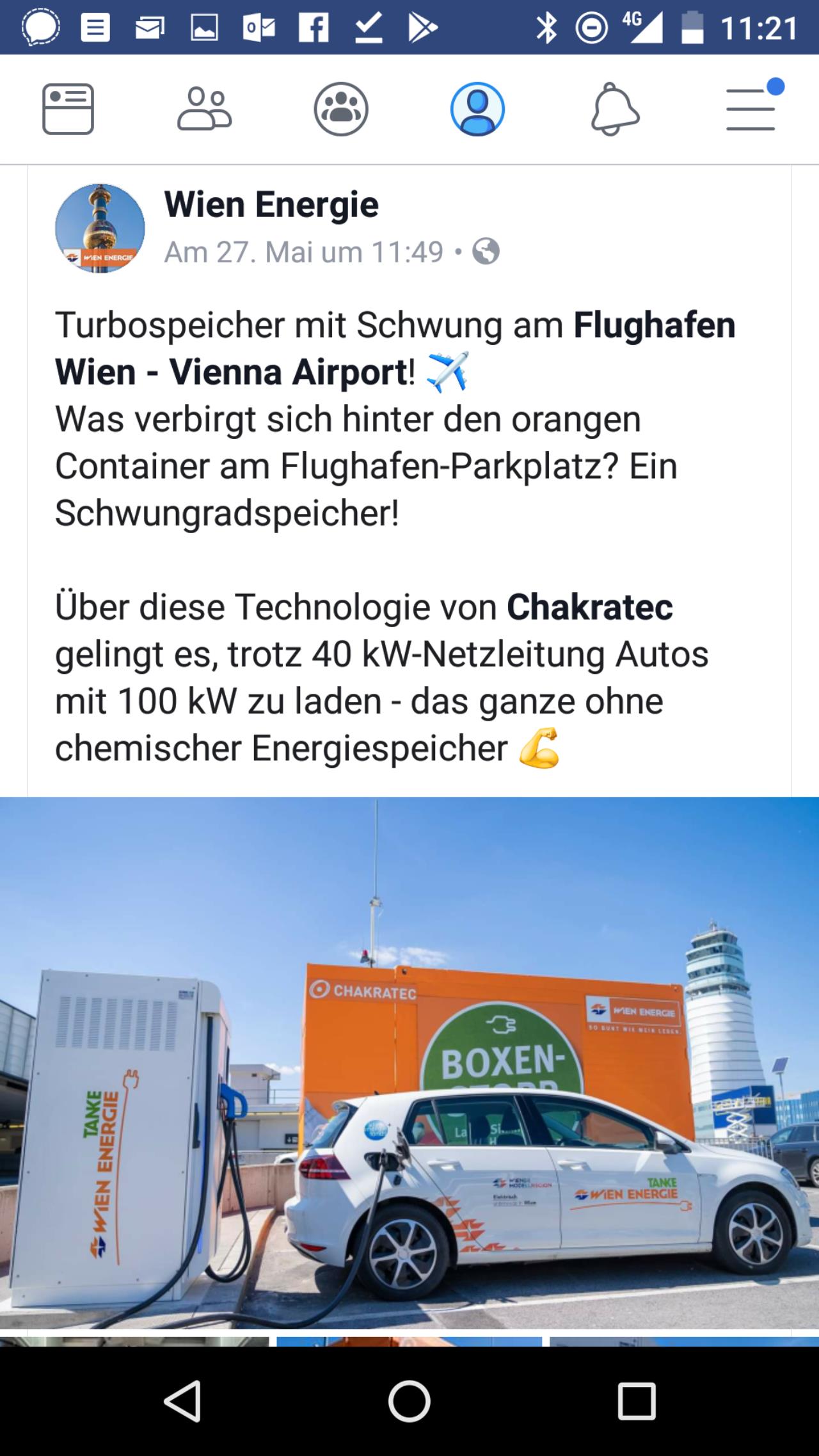Viewport: 819px width, 1456px height.
Task: Open the Chakratec page link
Action: 590,607
